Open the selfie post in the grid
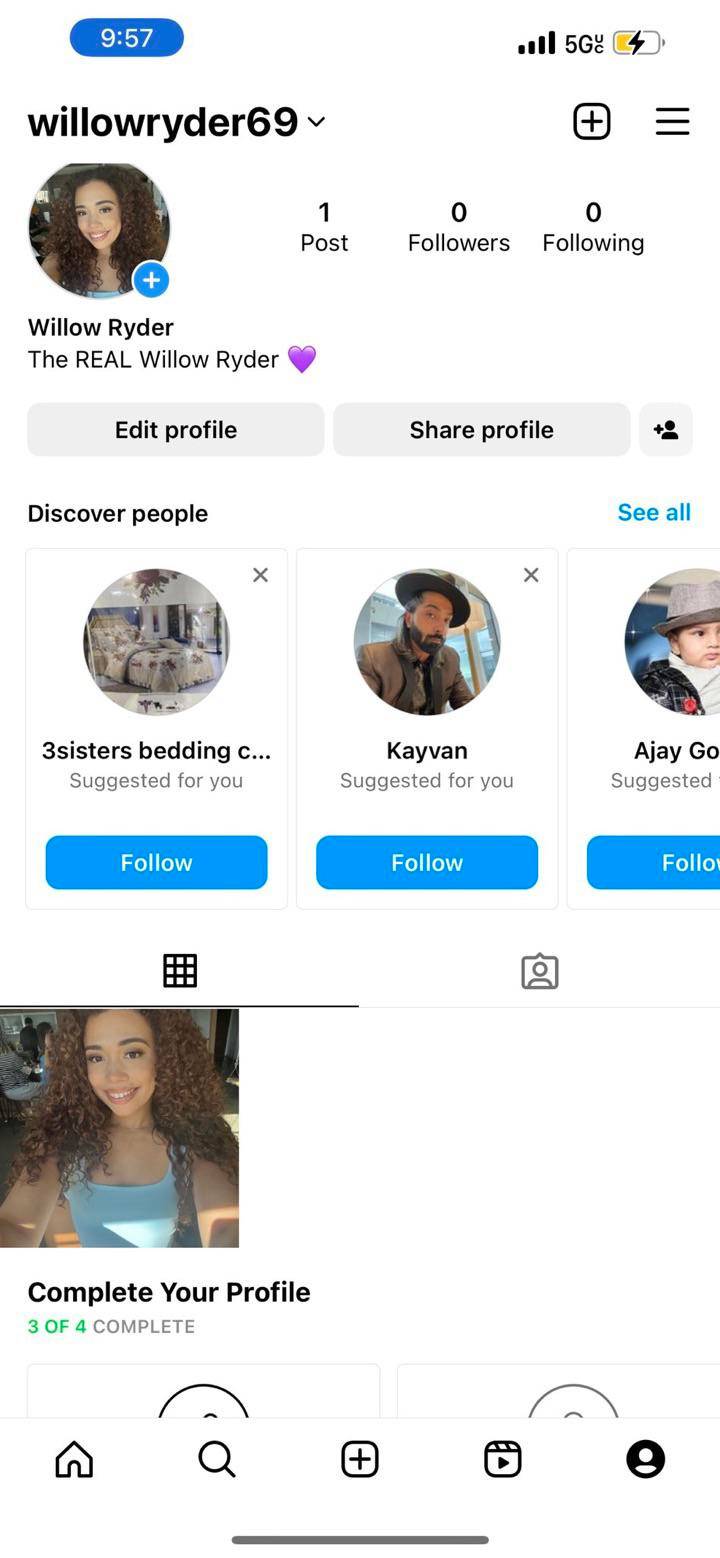The image size is (720, 1558). [x=119, y=1128]
